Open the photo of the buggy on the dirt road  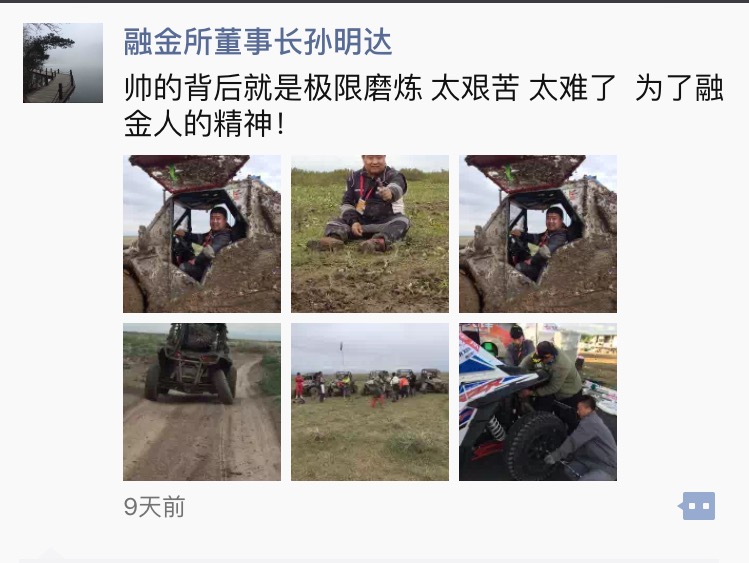click(x=202, y=402)
